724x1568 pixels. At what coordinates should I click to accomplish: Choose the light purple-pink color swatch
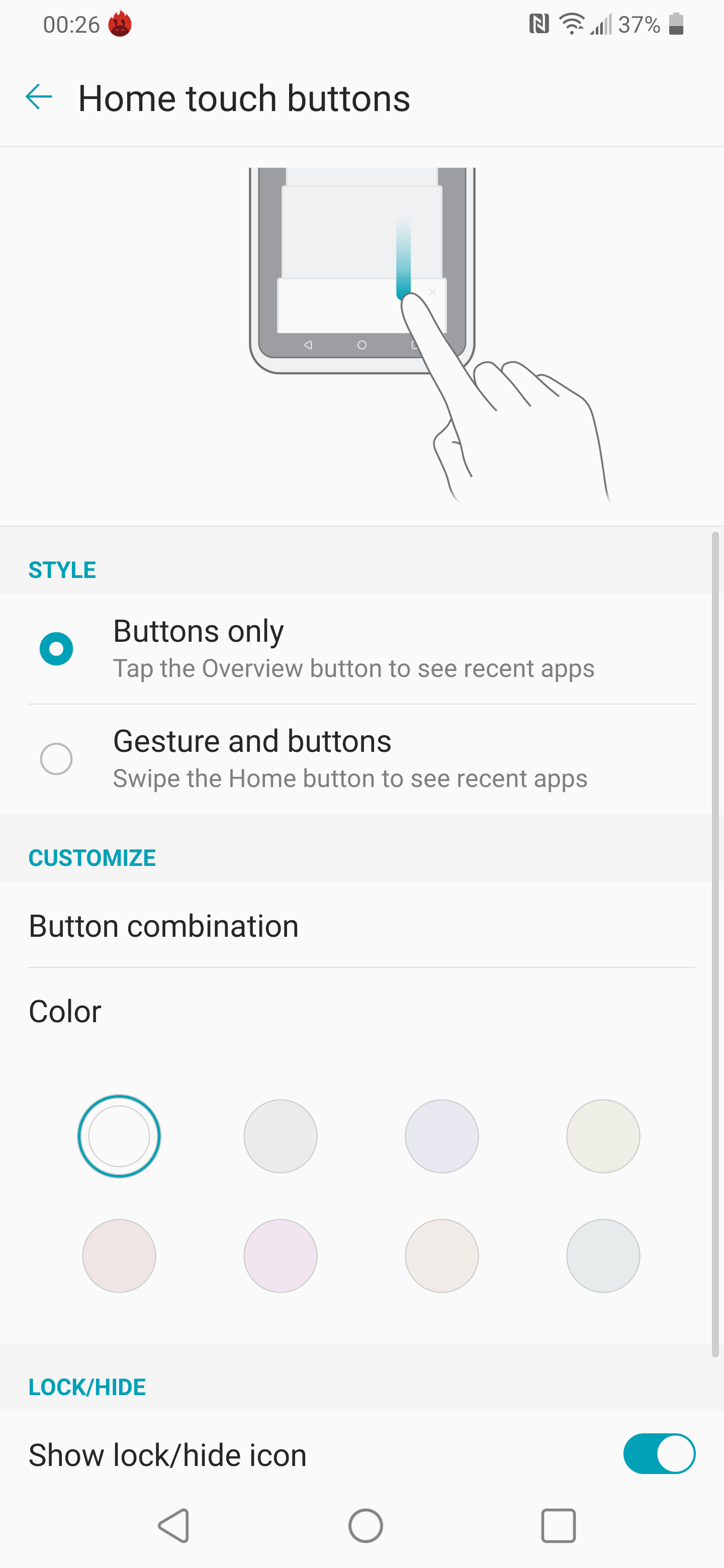(281, 1255)
